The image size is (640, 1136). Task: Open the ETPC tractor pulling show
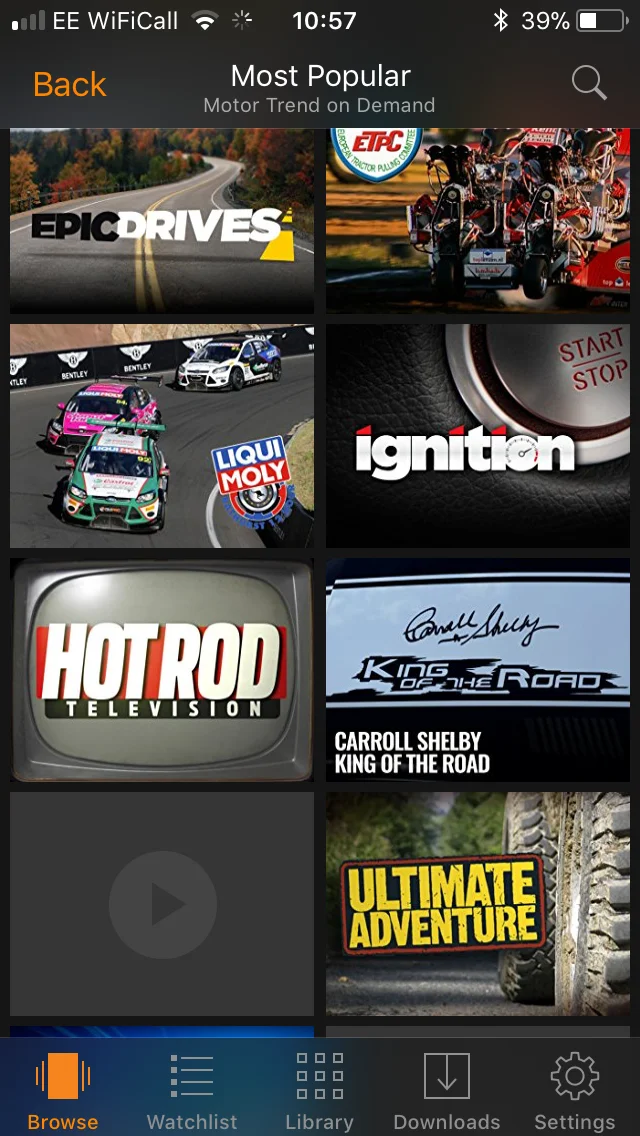[x=478, y=220]
